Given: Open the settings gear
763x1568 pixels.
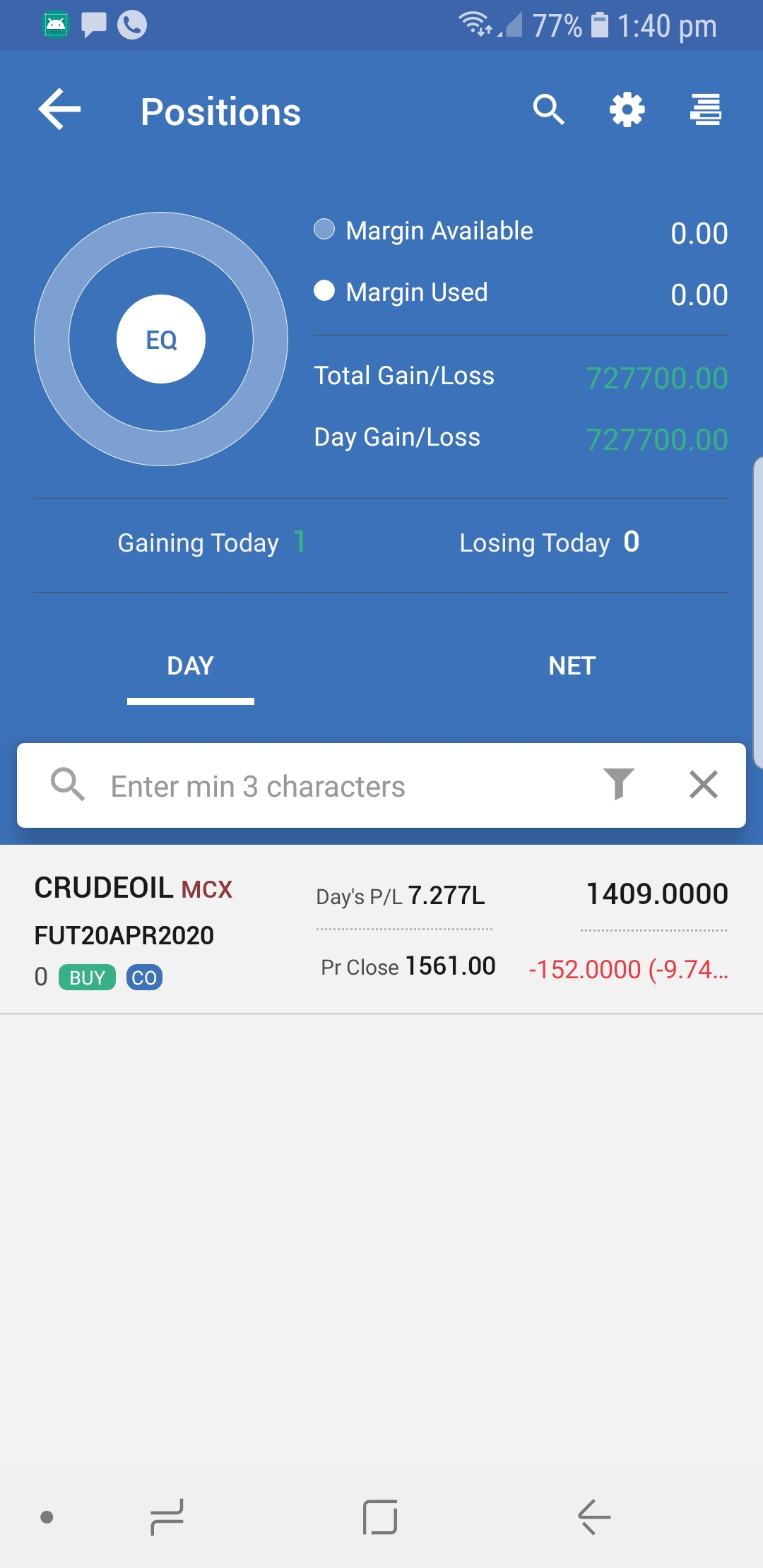Looking at the screenshot, I should [x=627, y=109].
